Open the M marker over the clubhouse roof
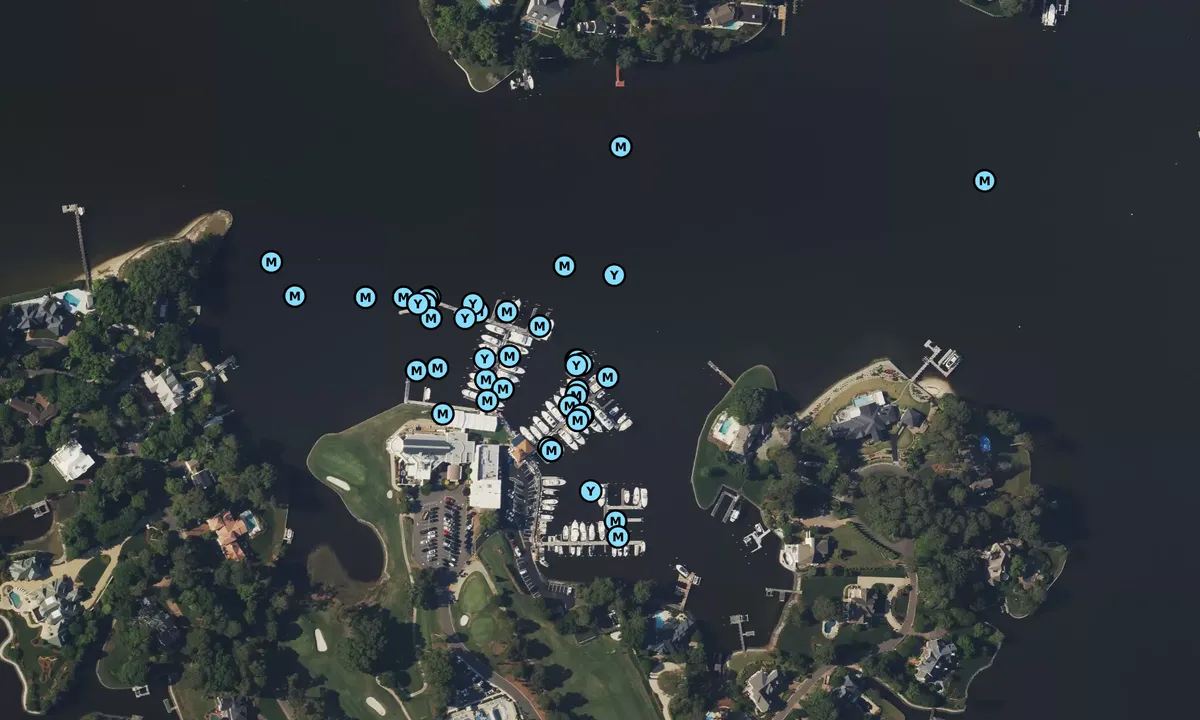1200x720 pixels. tap(443, 413)
